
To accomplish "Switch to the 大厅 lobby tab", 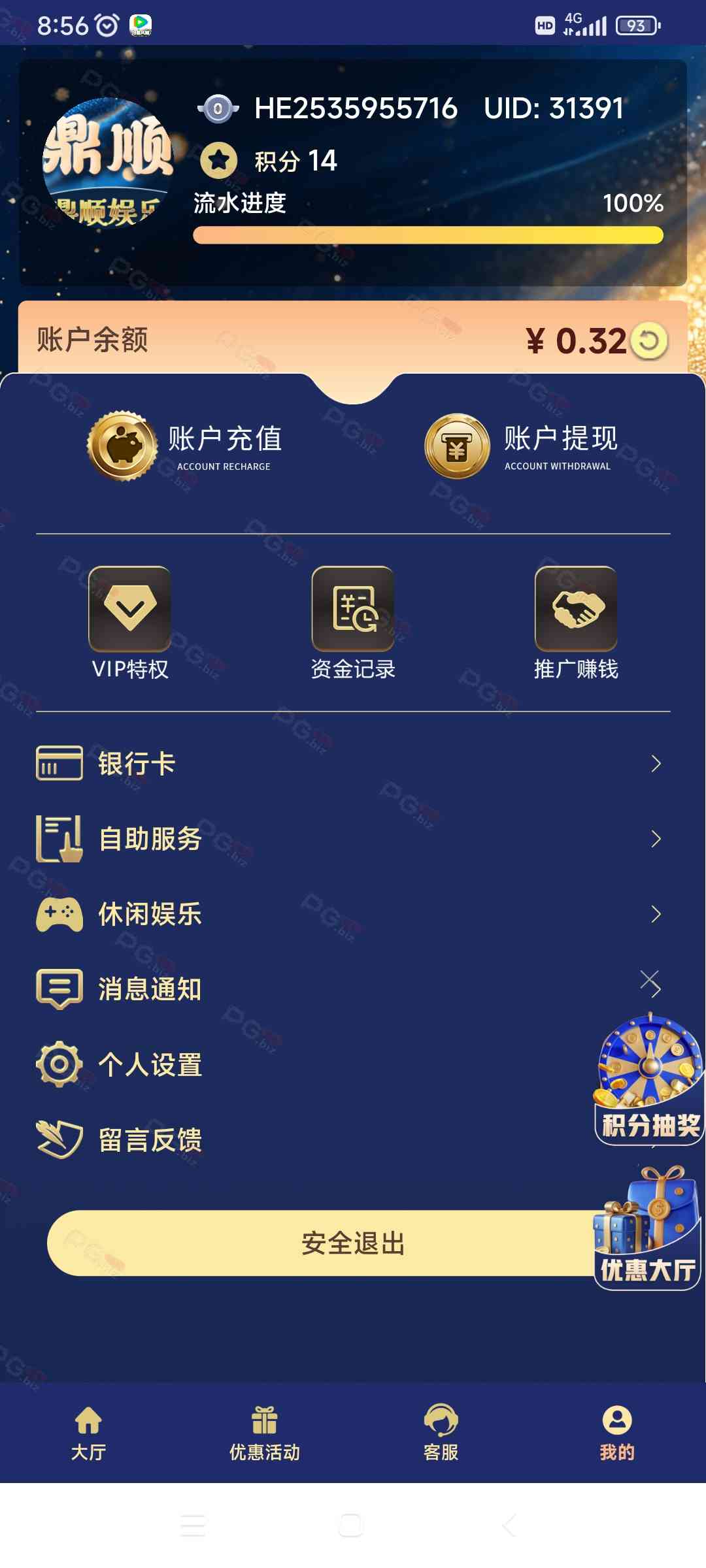I will [x=88, y=1433].
